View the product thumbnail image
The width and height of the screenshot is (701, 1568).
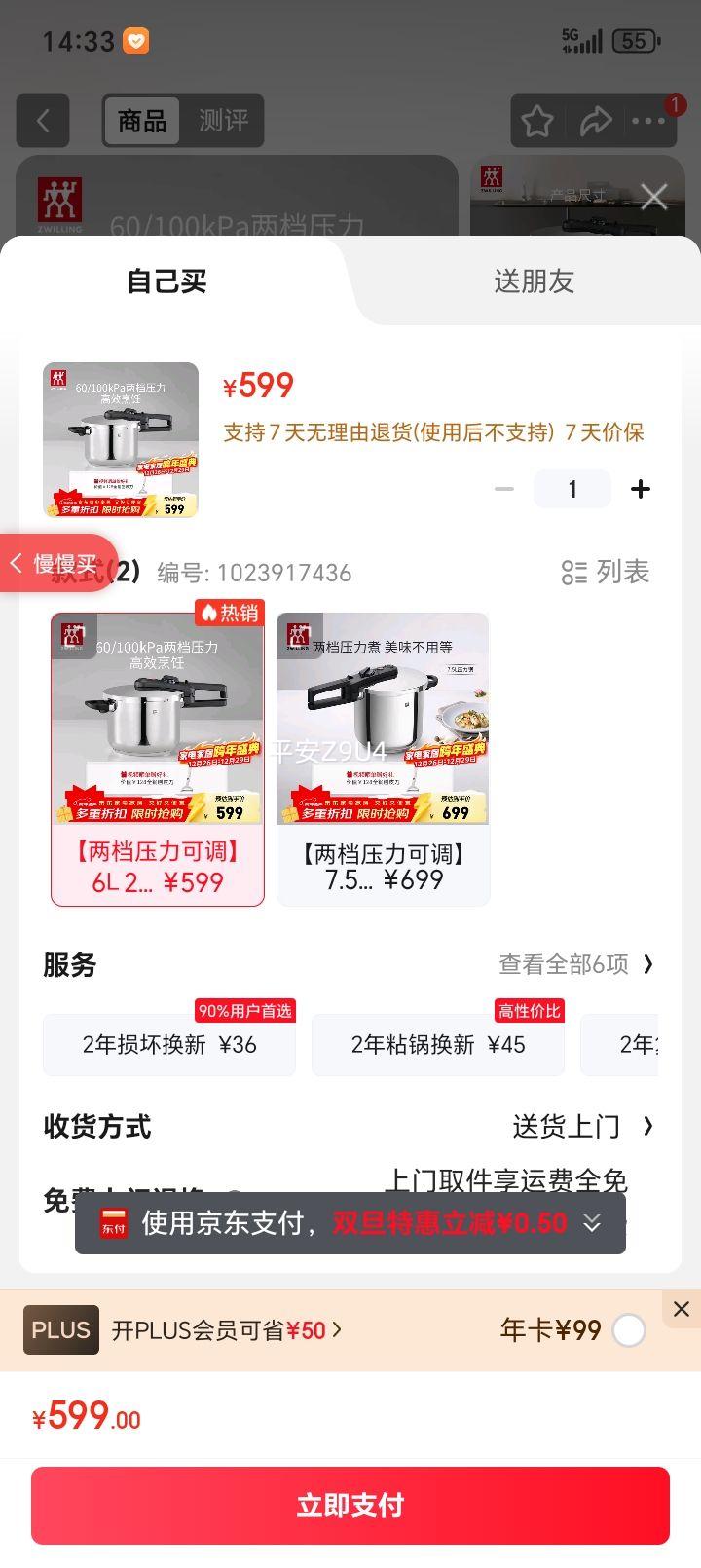(x=120, y=439)
